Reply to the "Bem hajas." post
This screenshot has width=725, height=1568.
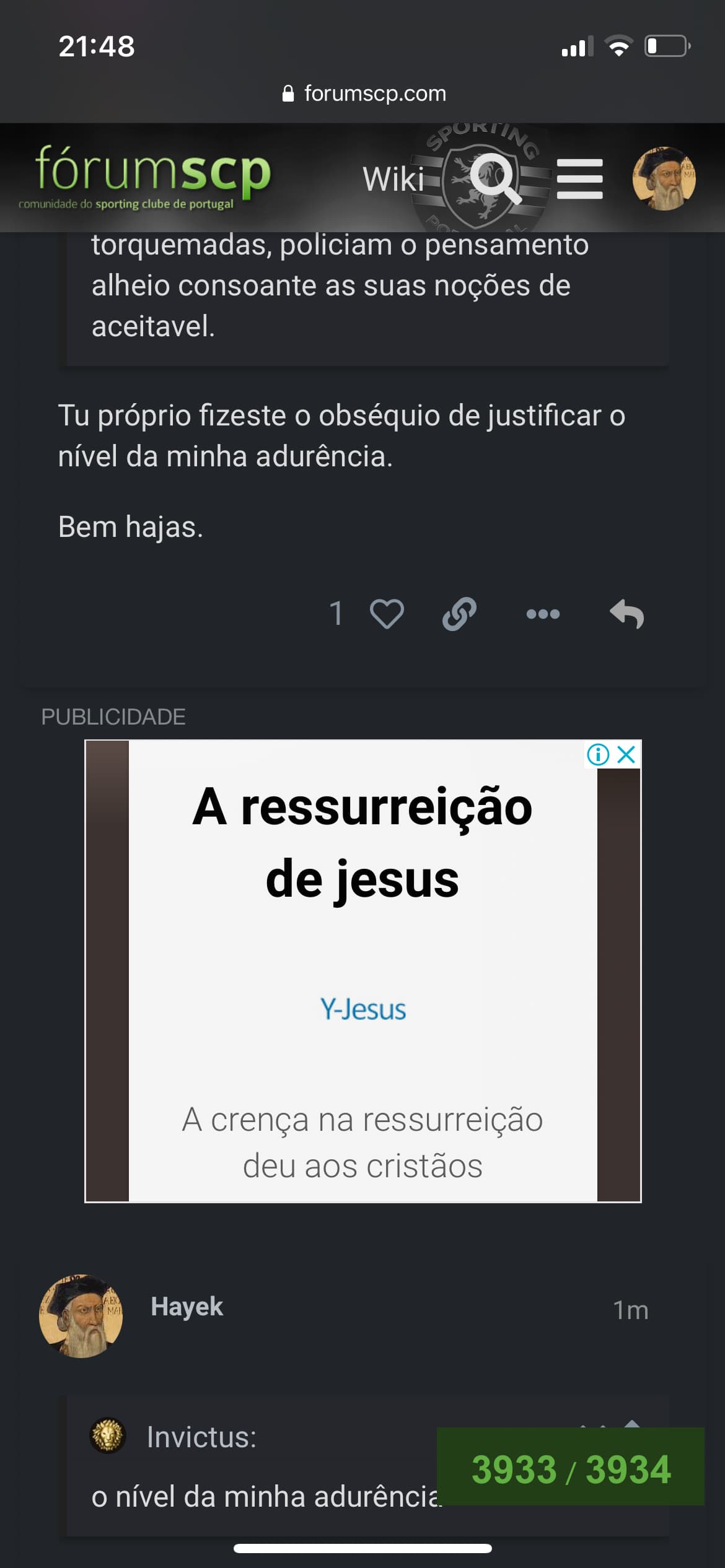coord(626,614)
